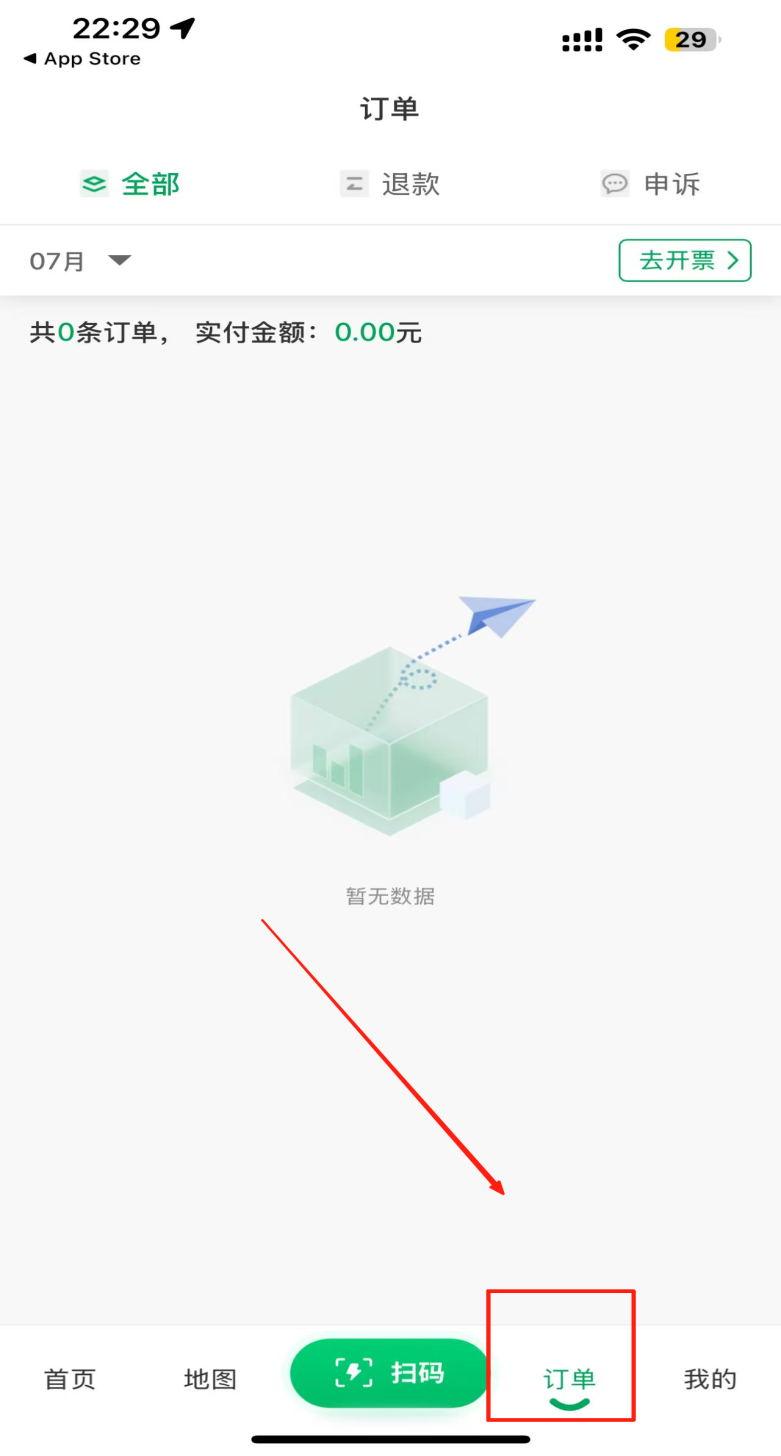The width and height of the screenshot is (781, 1456).
Task: Go to the 首页 tab
Action: (70, 1379)
